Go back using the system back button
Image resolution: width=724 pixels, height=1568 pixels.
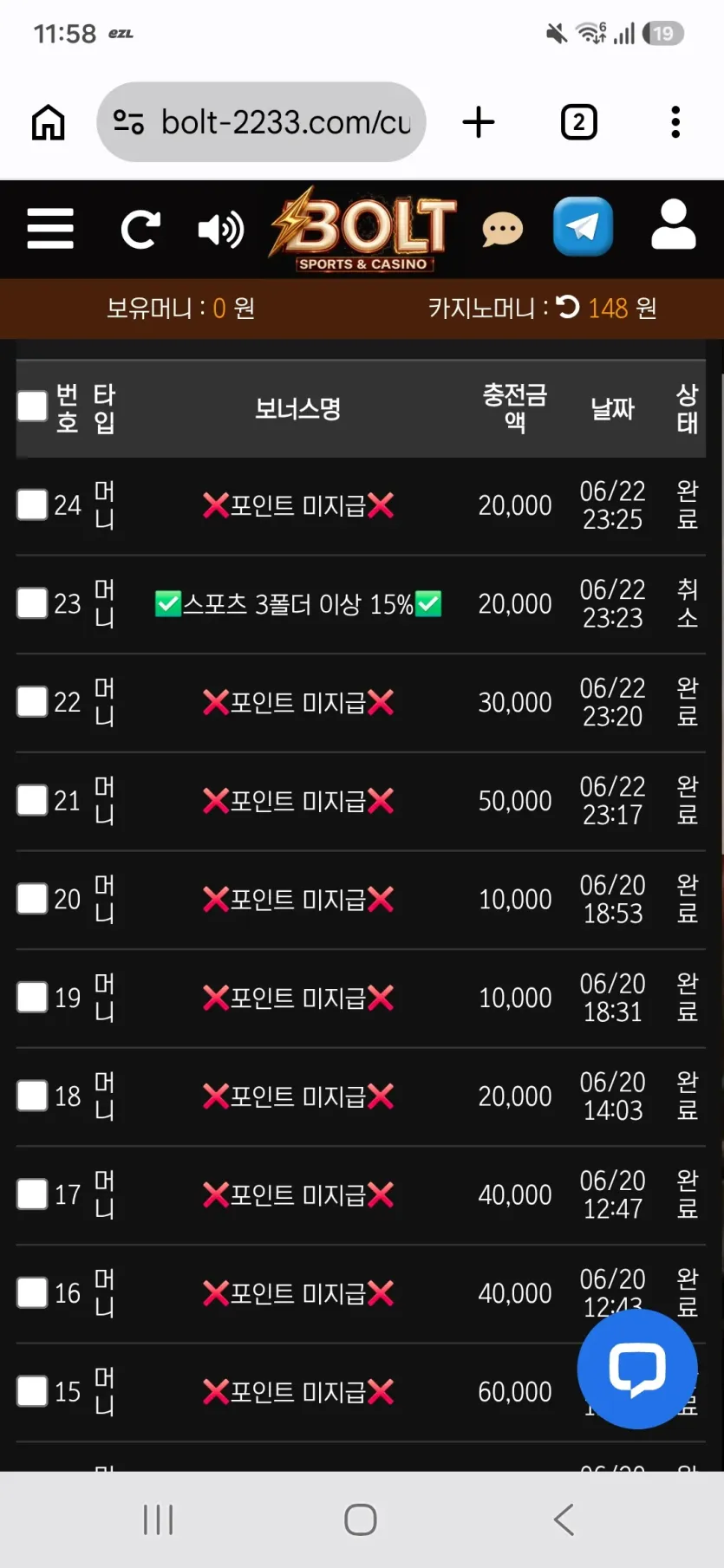(x=564, y=1519)
